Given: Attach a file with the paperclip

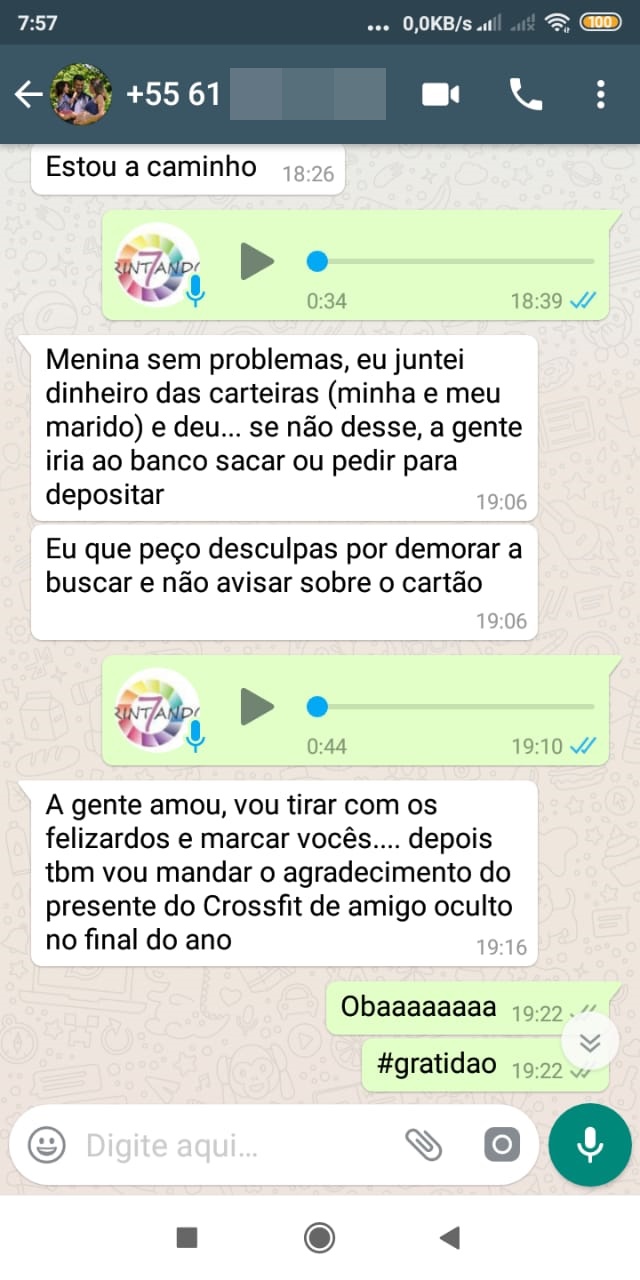Looking at the screenshot, I should click(x=424, y=1145).
